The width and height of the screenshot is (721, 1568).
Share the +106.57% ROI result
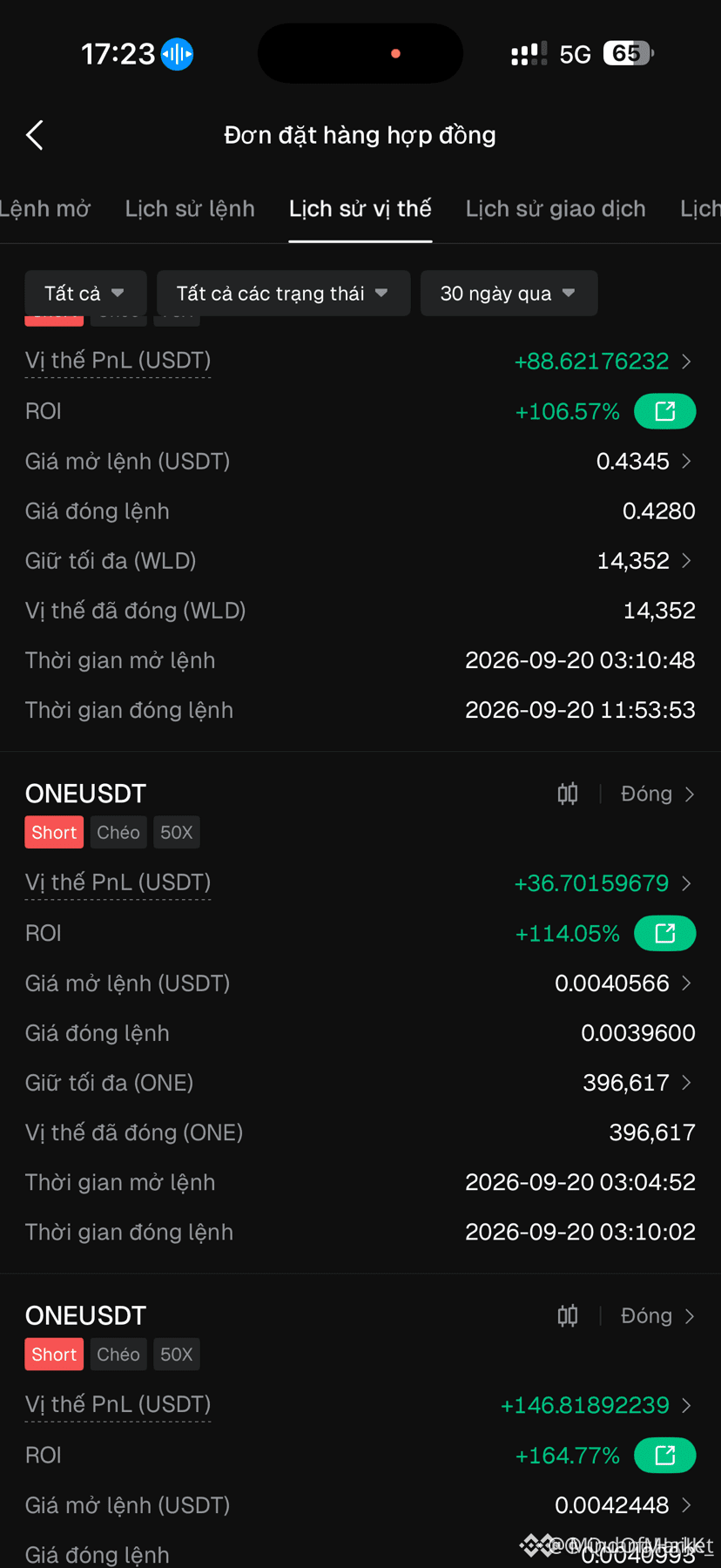pyautogui.click(x=664, y=411)
